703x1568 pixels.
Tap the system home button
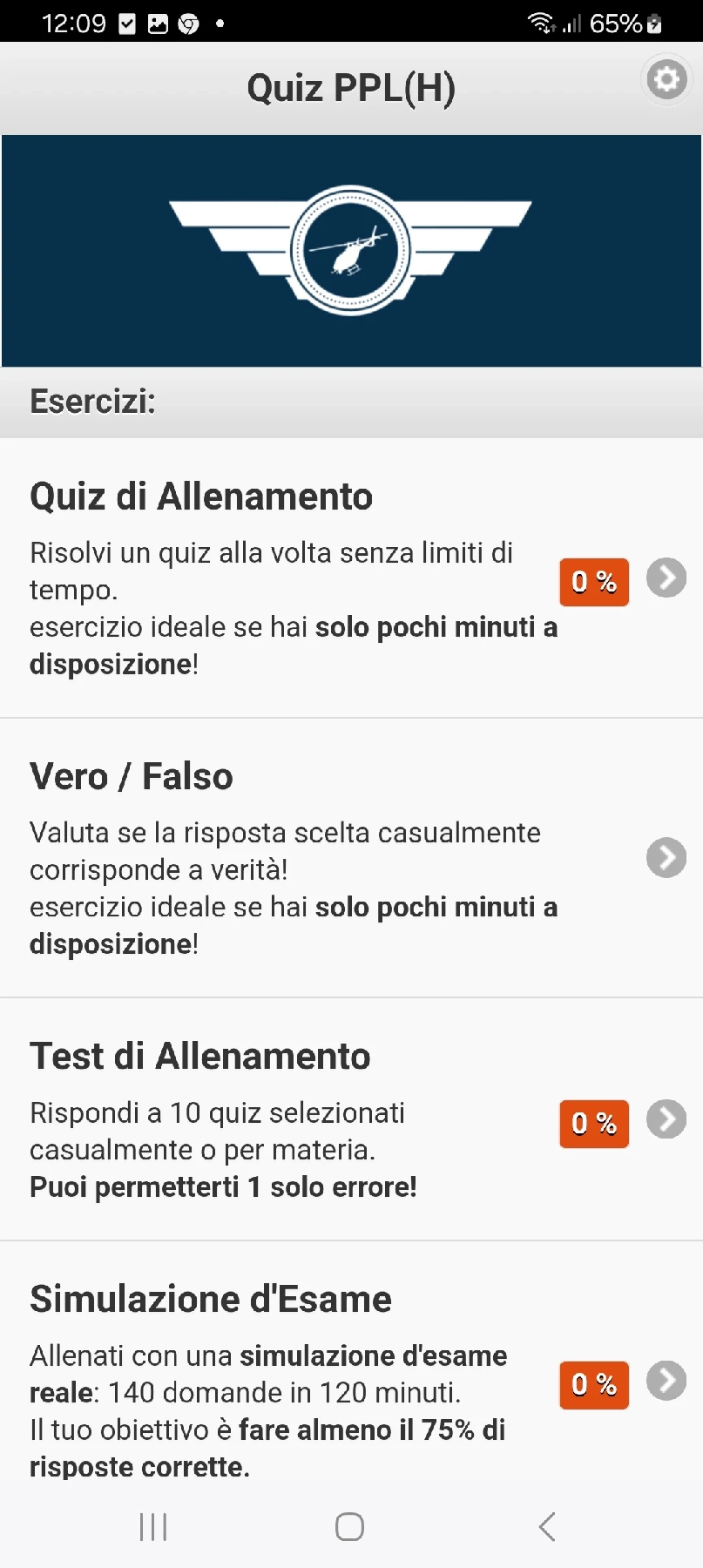pos(349,1526)
